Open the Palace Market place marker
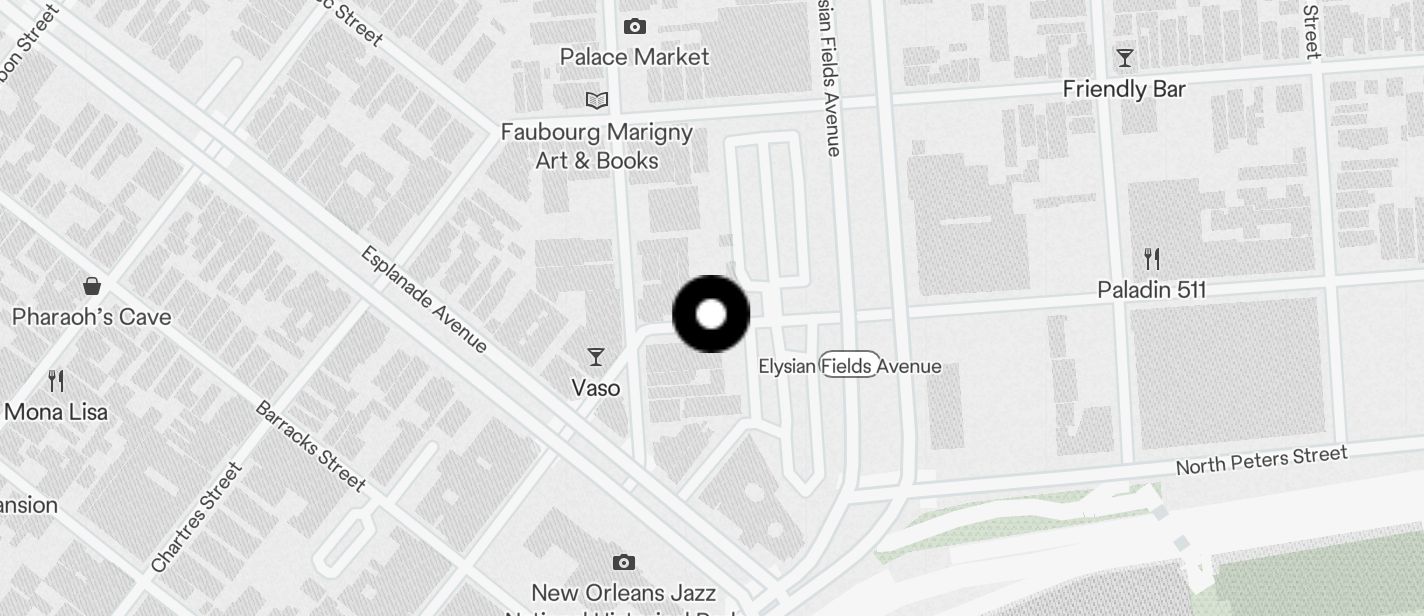The image size is (1424, 616). (634, 28)
